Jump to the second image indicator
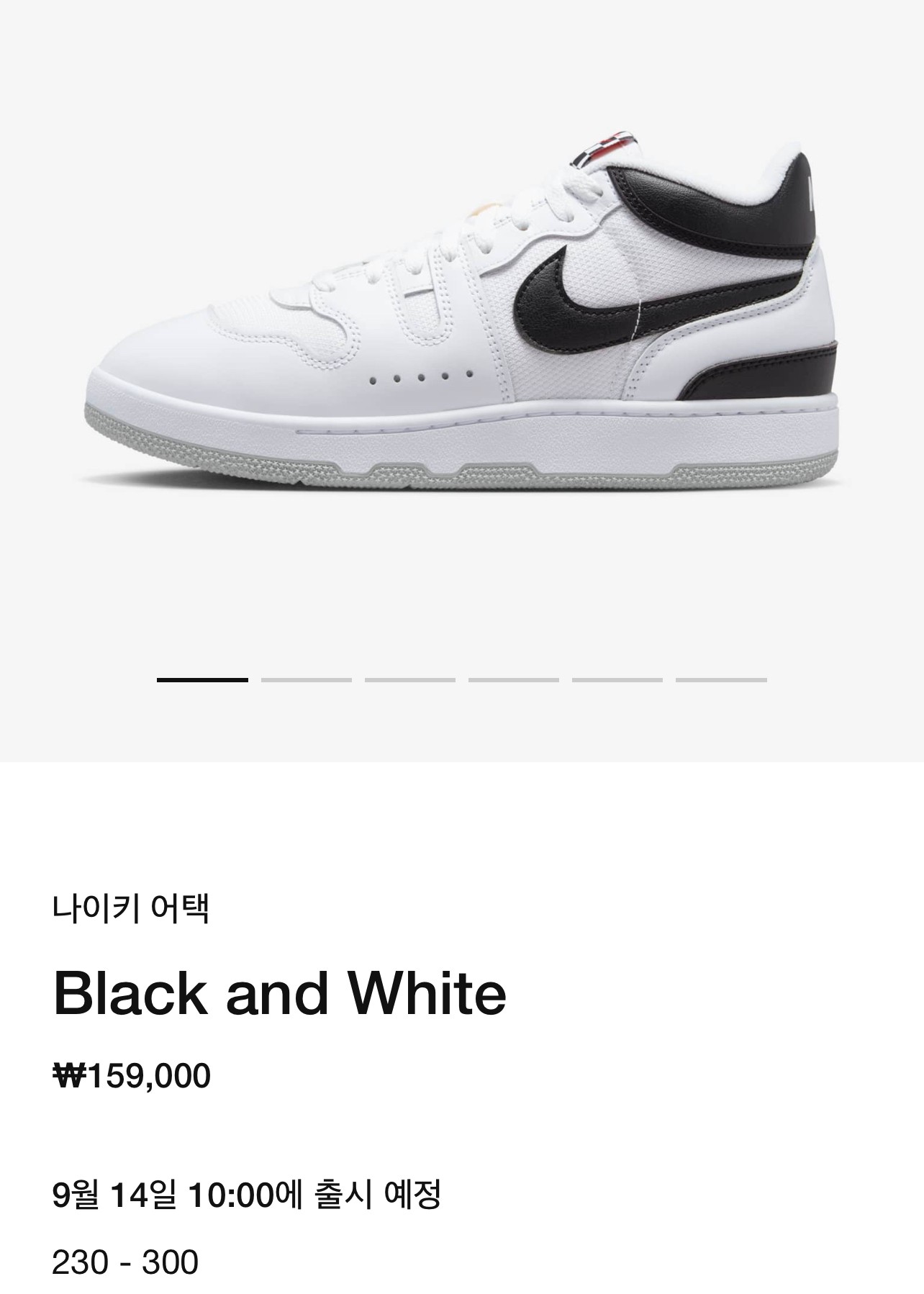This screenshot has height=1294, width=924. click(306, 679)
